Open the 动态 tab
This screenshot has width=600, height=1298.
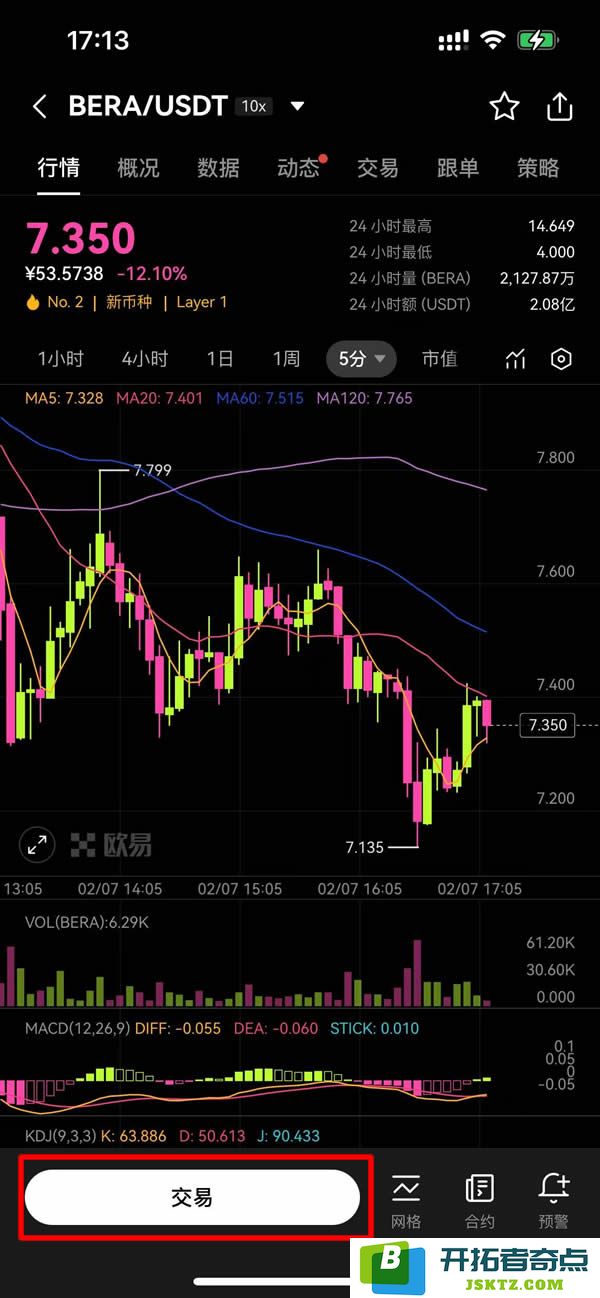click(298, 167)
